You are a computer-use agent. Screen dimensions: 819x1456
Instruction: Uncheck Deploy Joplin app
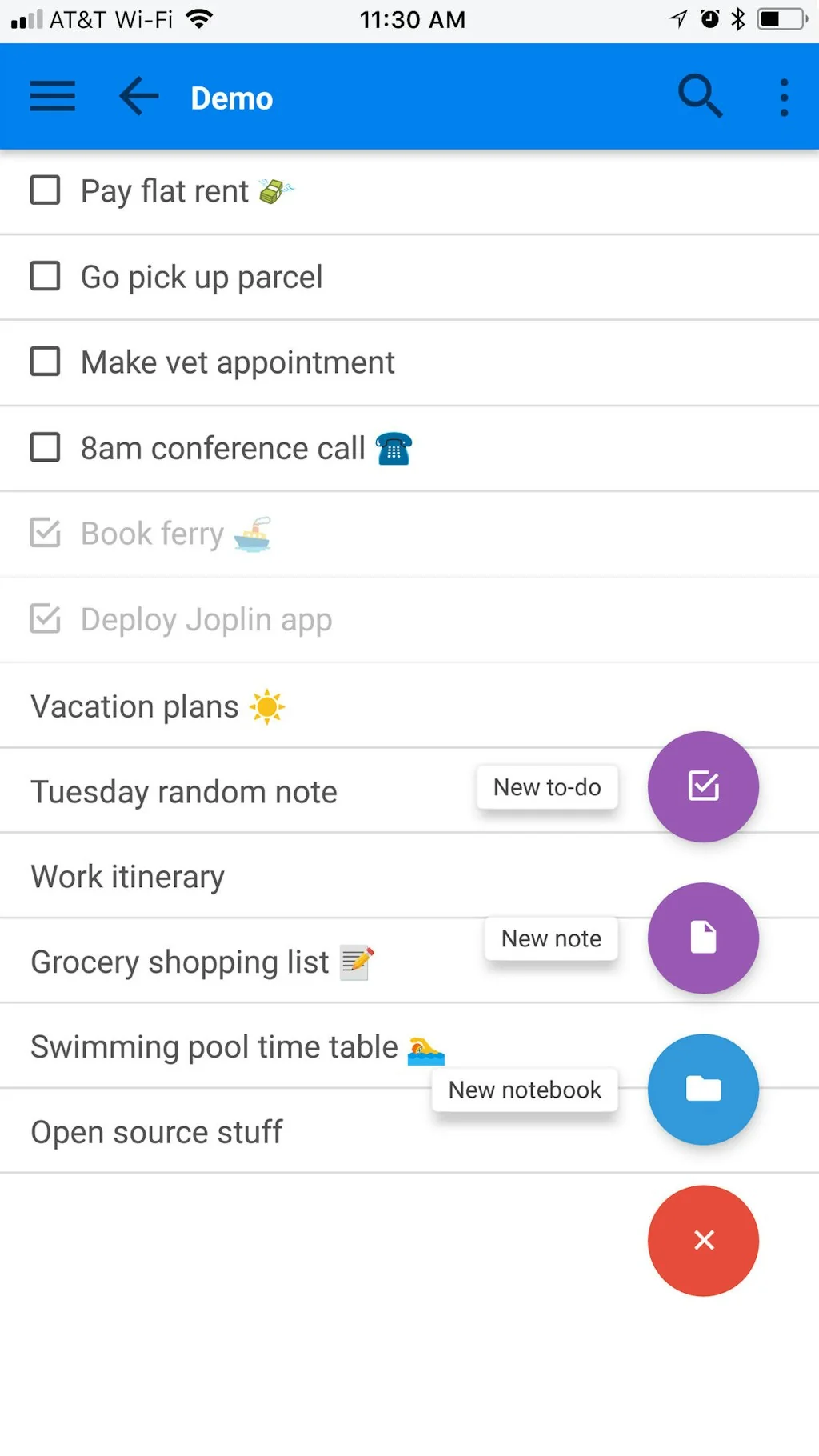[x=45, y=618]
